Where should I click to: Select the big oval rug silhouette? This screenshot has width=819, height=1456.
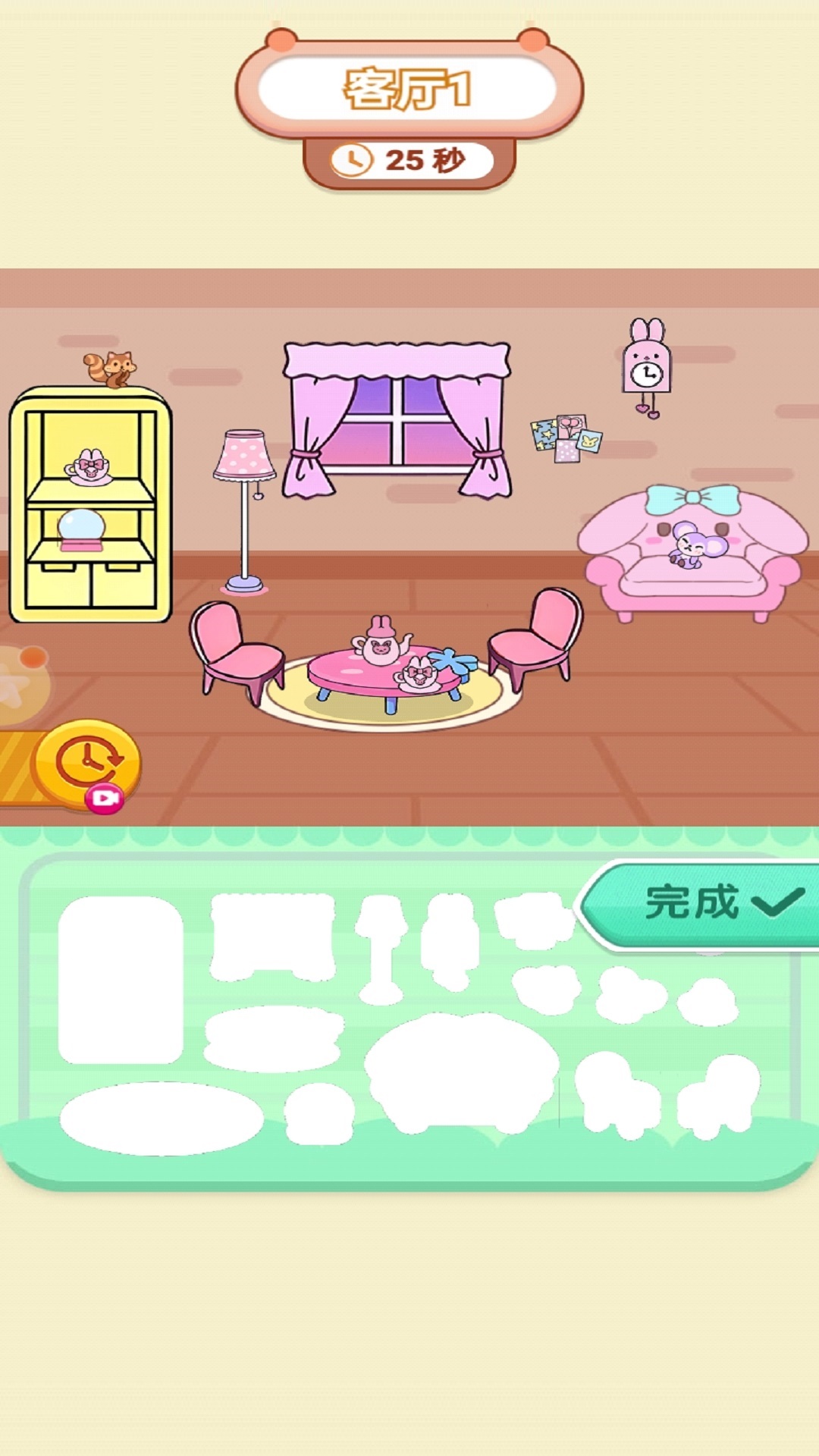pos(162,1119)
